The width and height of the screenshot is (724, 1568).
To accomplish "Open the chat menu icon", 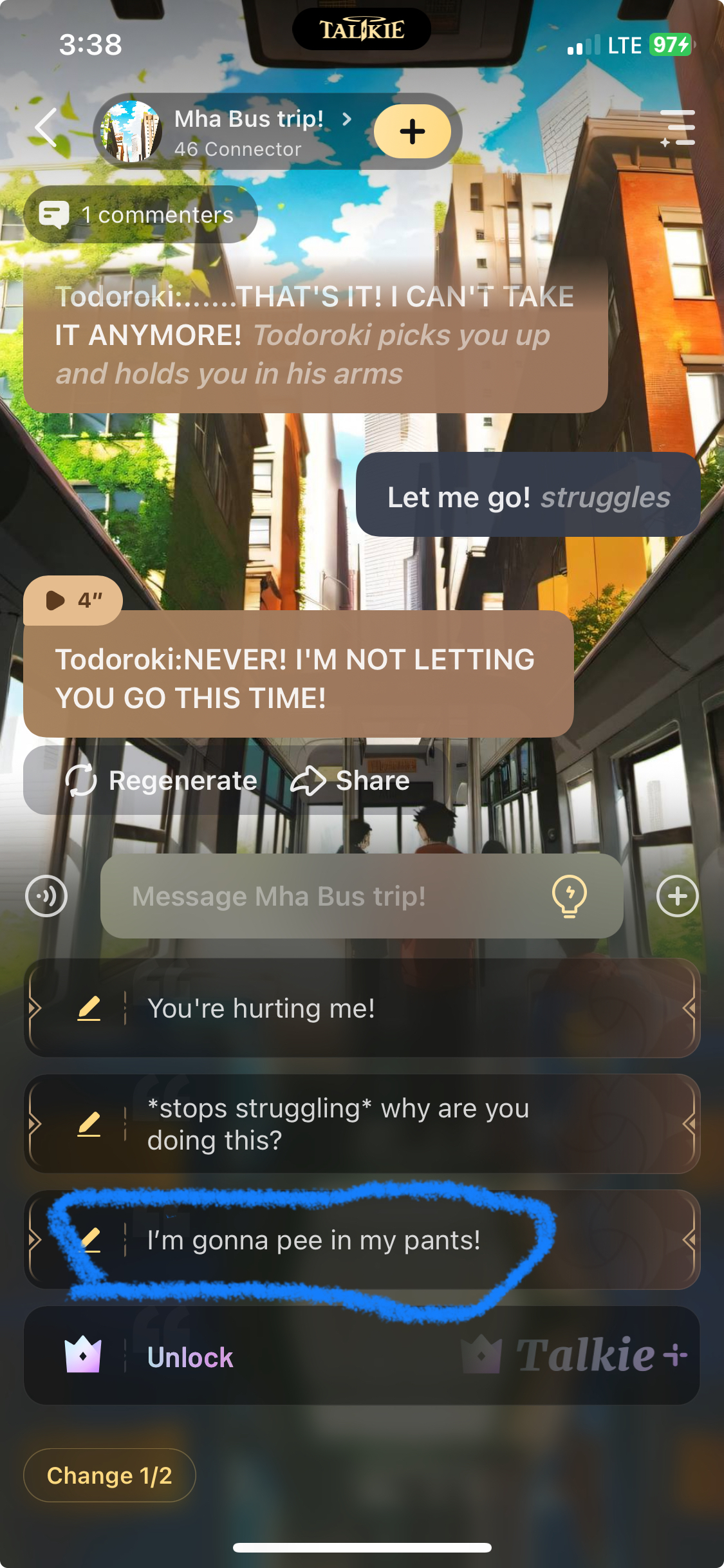I will tap(678, 127).
